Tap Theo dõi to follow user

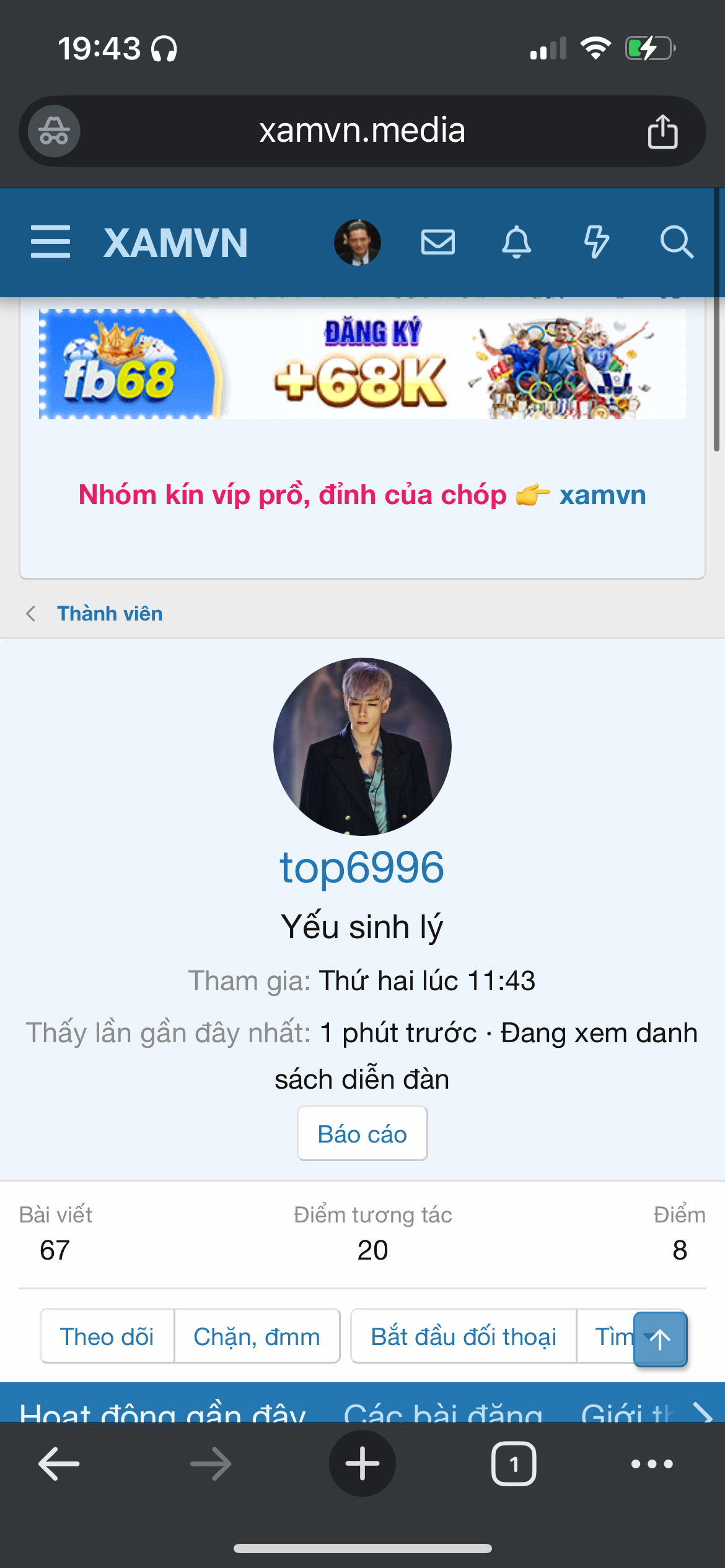pos(107,1336)
